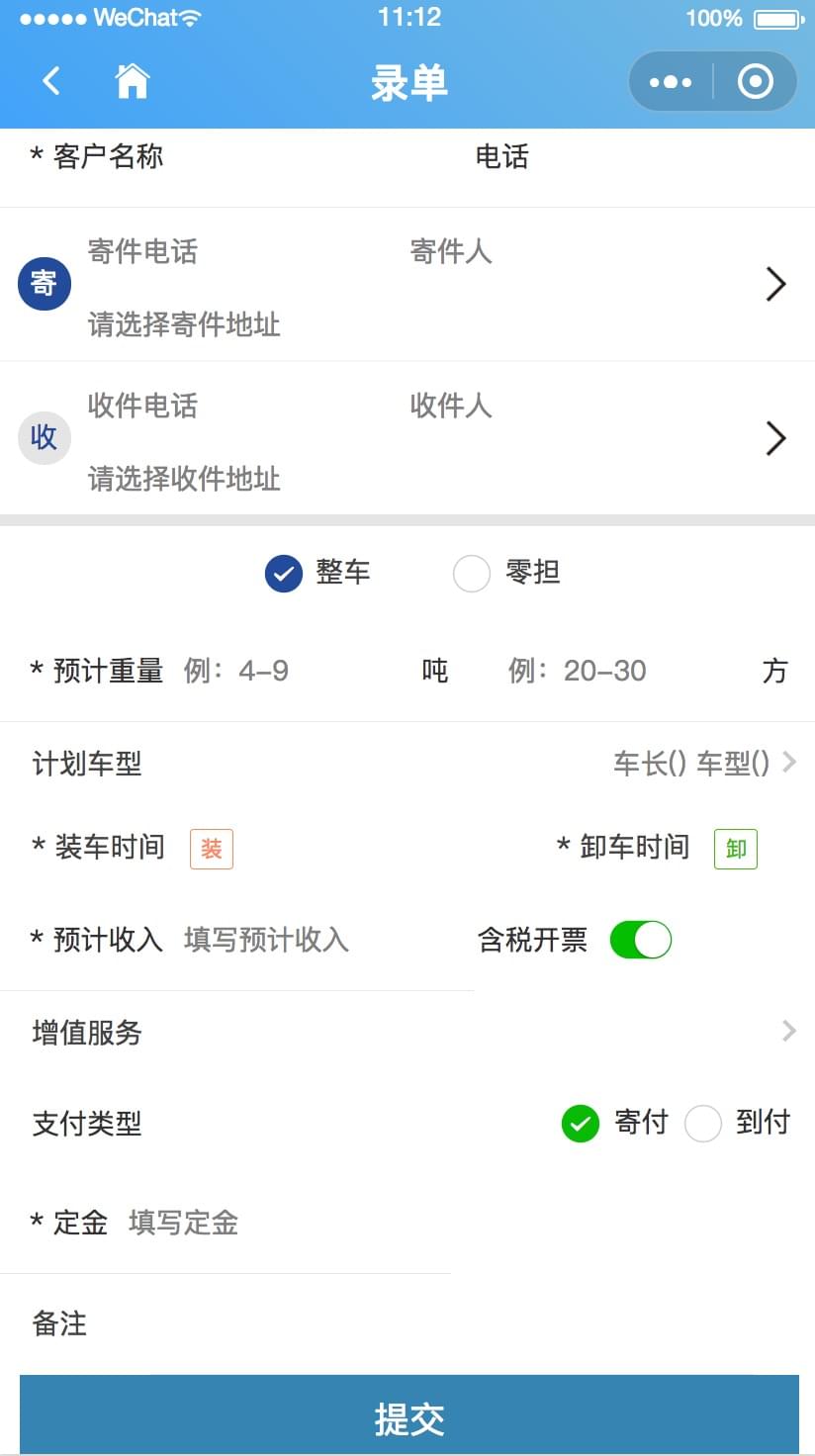Open the mini program more-options menu
The image size is (815, 1456).
click(x=671, y=81)
